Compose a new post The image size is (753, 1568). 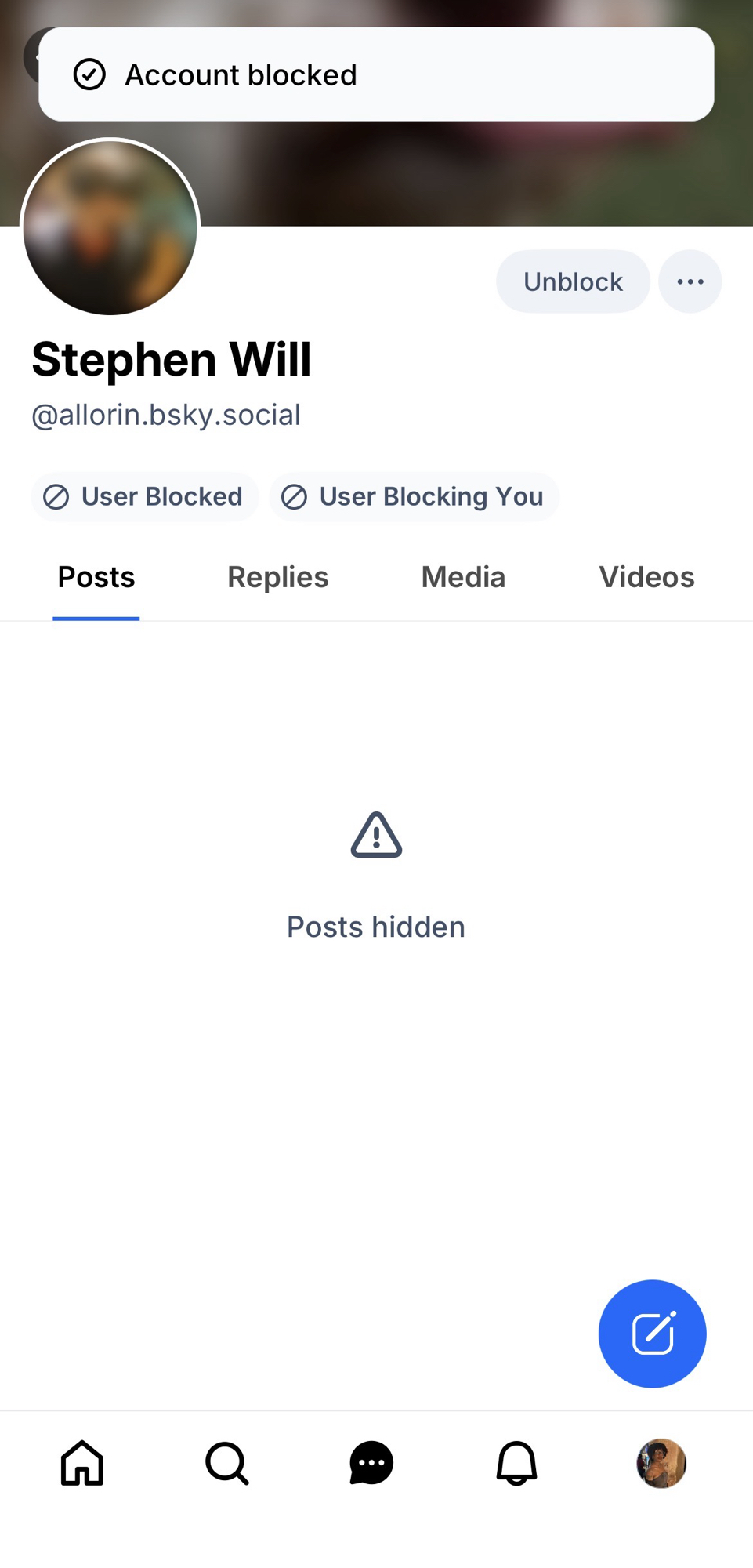tap(652, 1334)
